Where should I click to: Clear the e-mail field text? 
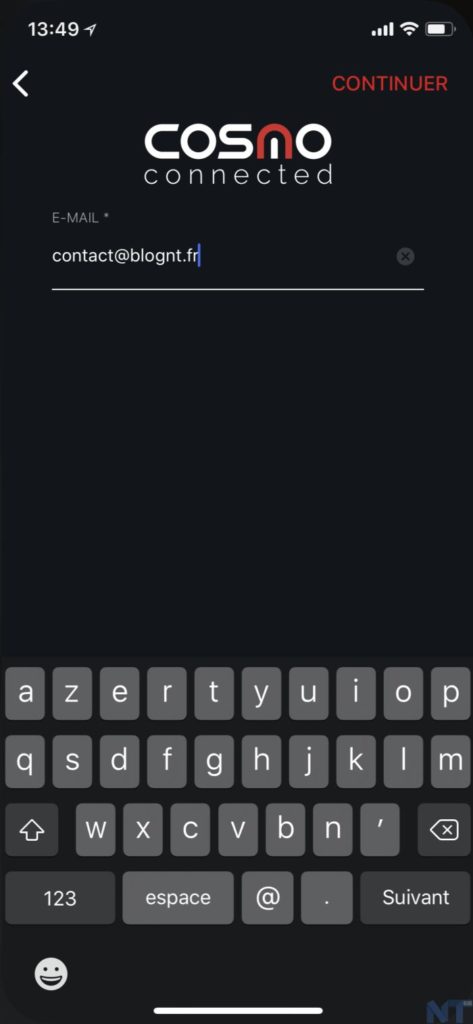point(405,257)
